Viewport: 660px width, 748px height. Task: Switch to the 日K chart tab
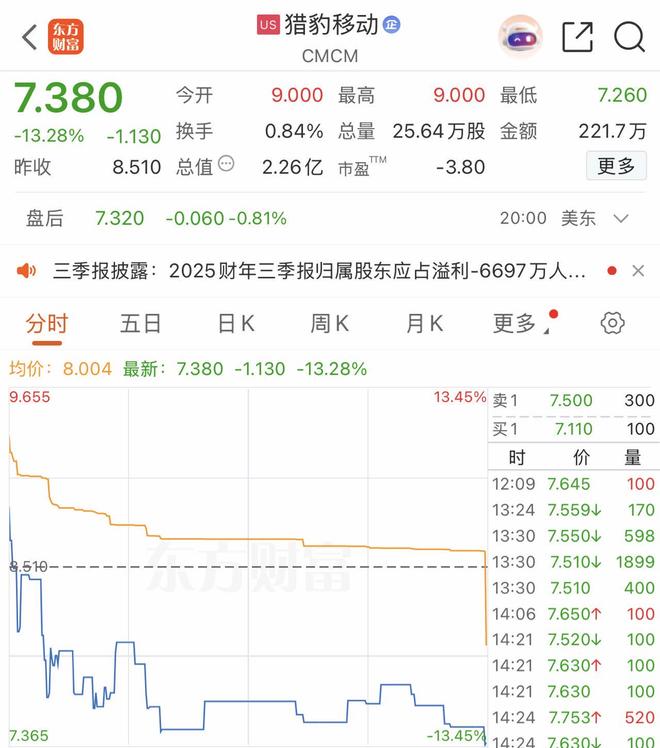(x=236, y=323)
